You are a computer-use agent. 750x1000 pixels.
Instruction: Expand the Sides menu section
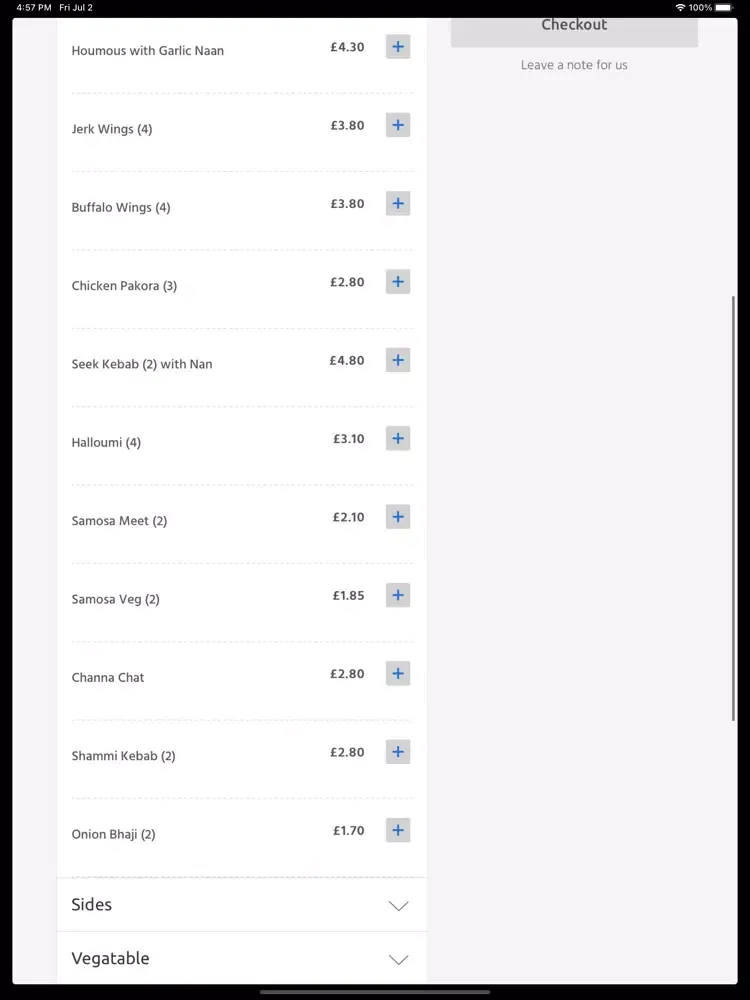click(x=242, y=905)
